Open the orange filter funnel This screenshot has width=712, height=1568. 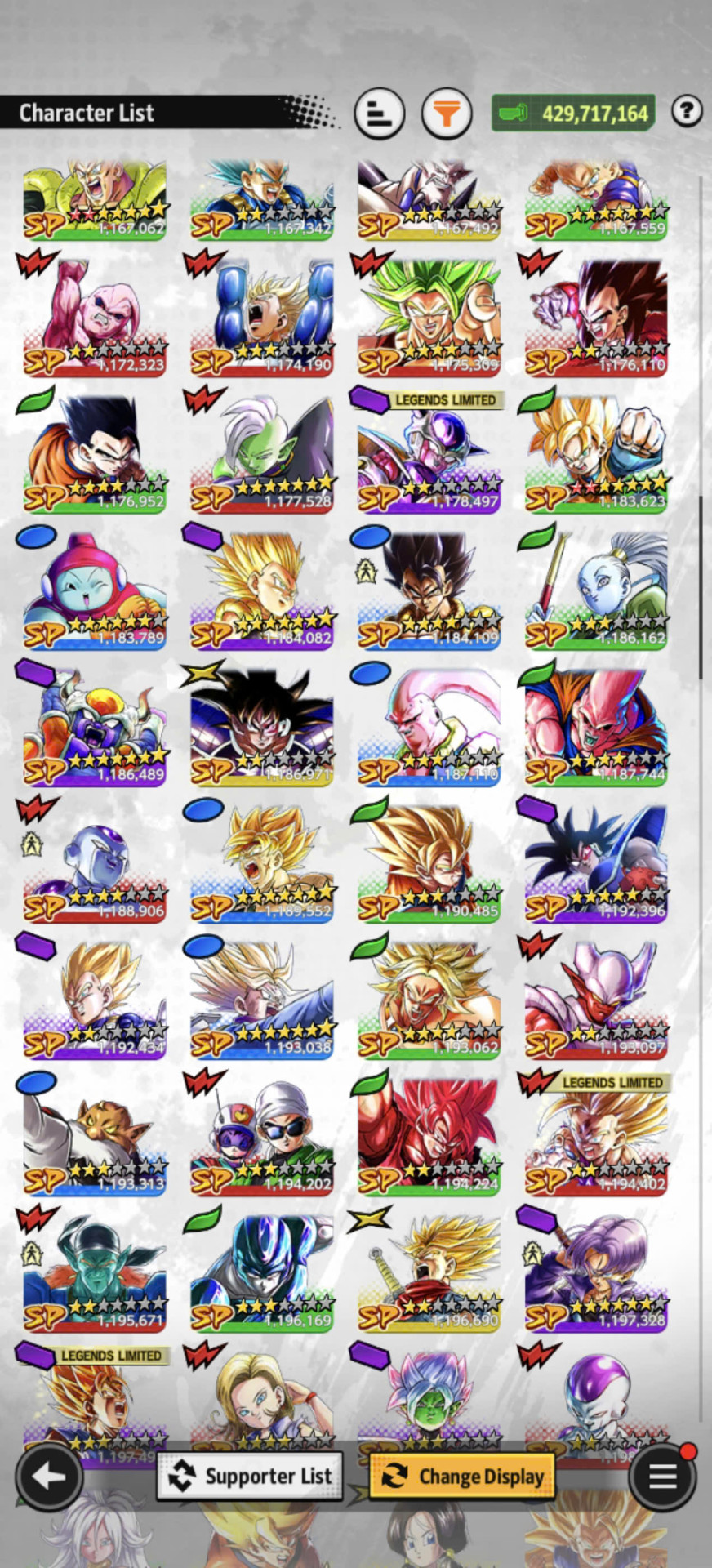[447, 114]
